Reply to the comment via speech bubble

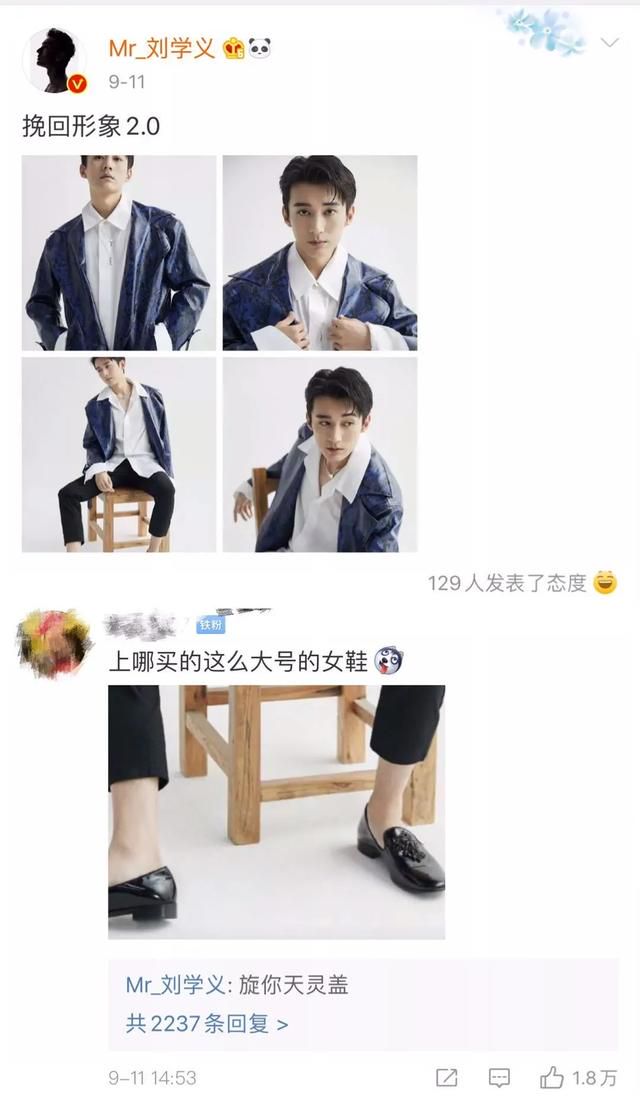point(499,1077)
